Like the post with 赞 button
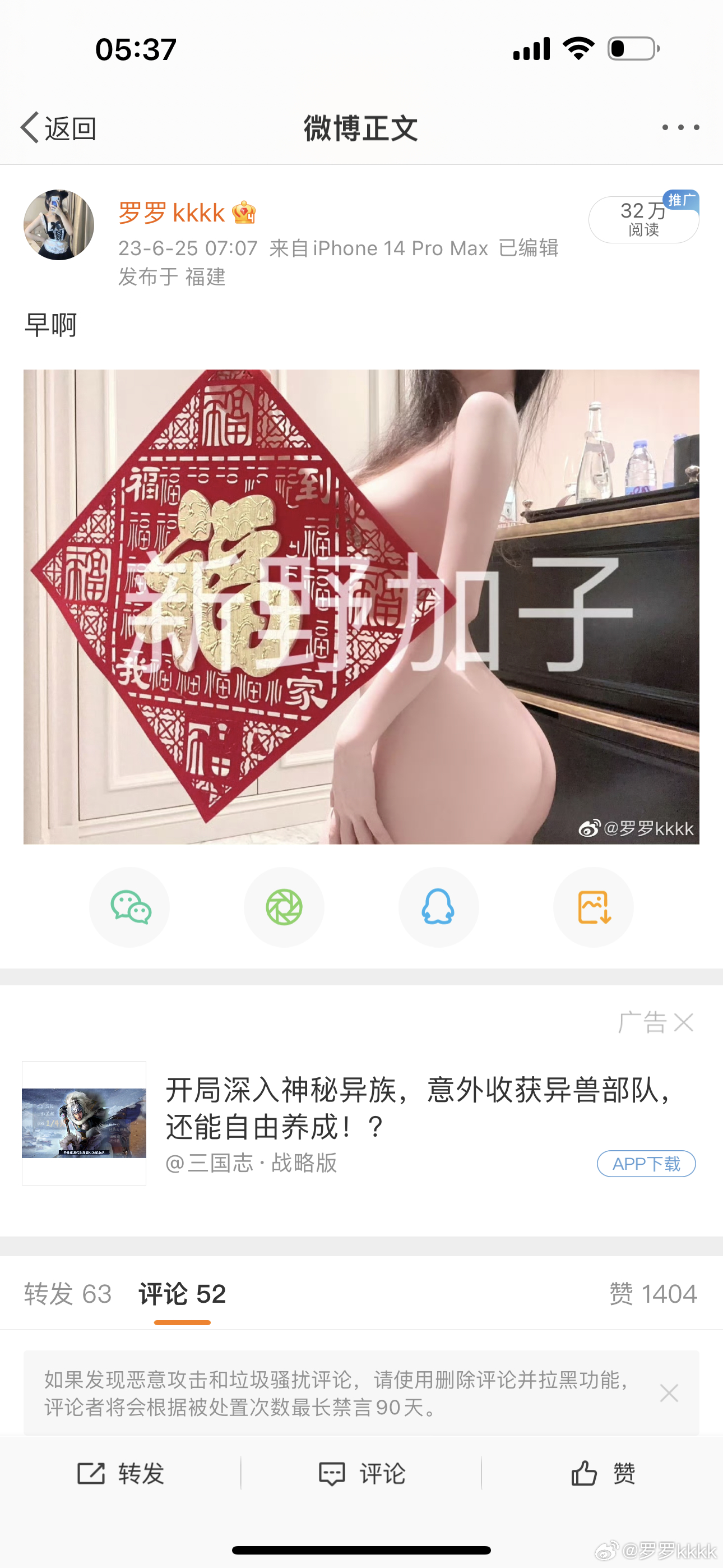Viewport: 723px width, 1568px height. [x=602, y=1474]
